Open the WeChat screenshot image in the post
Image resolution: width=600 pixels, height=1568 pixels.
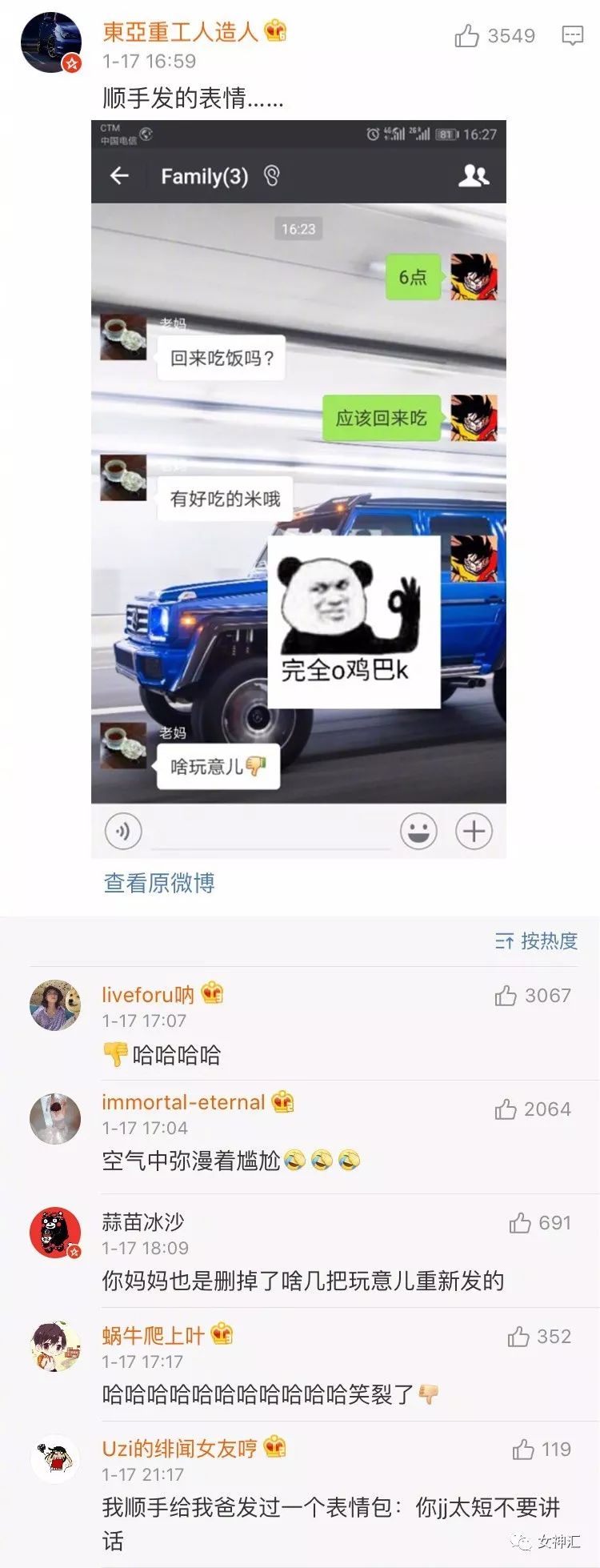point(298,488)
